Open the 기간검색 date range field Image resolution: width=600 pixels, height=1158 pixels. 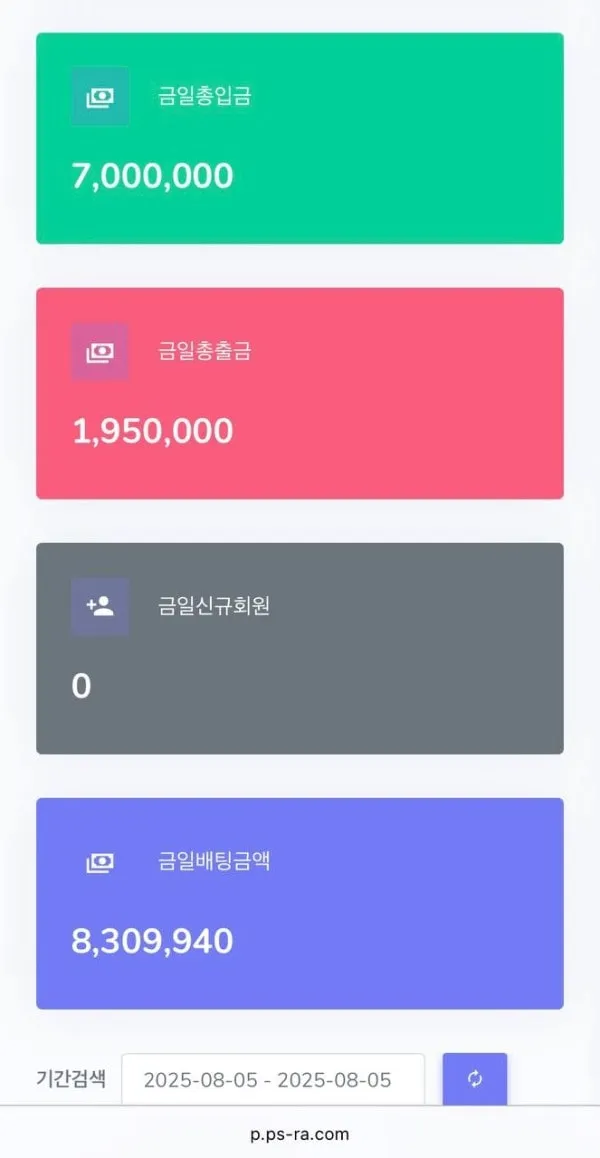tap(273, 1080)
